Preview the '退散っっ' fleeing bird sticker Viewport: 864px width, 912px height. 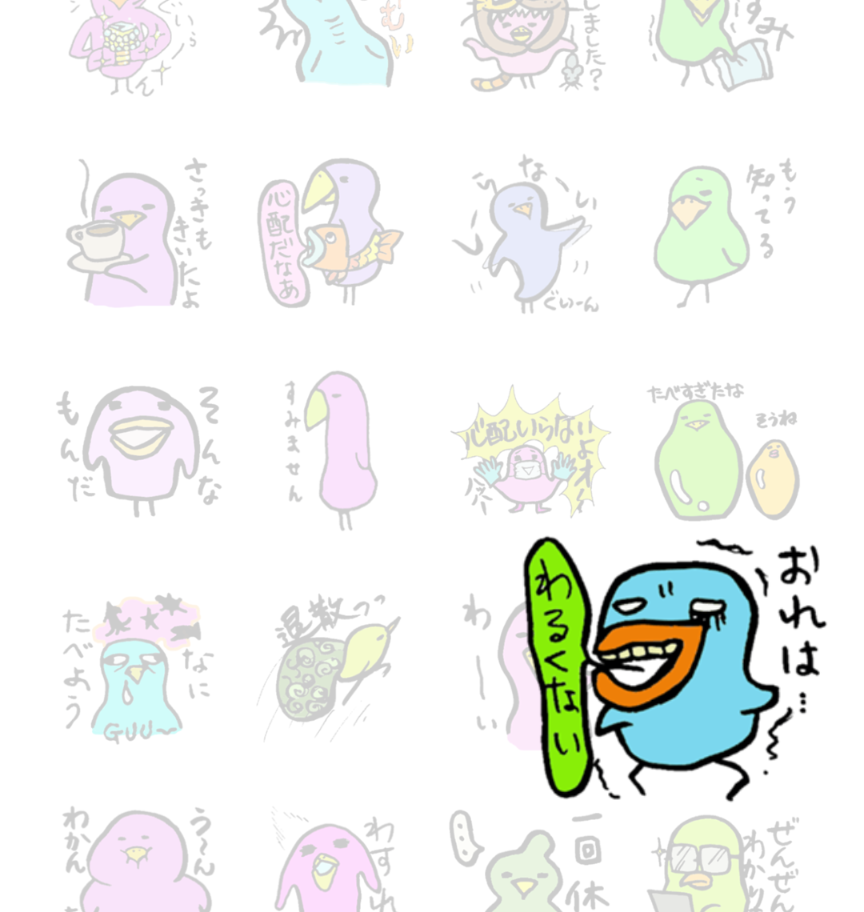tap(330, 665)
